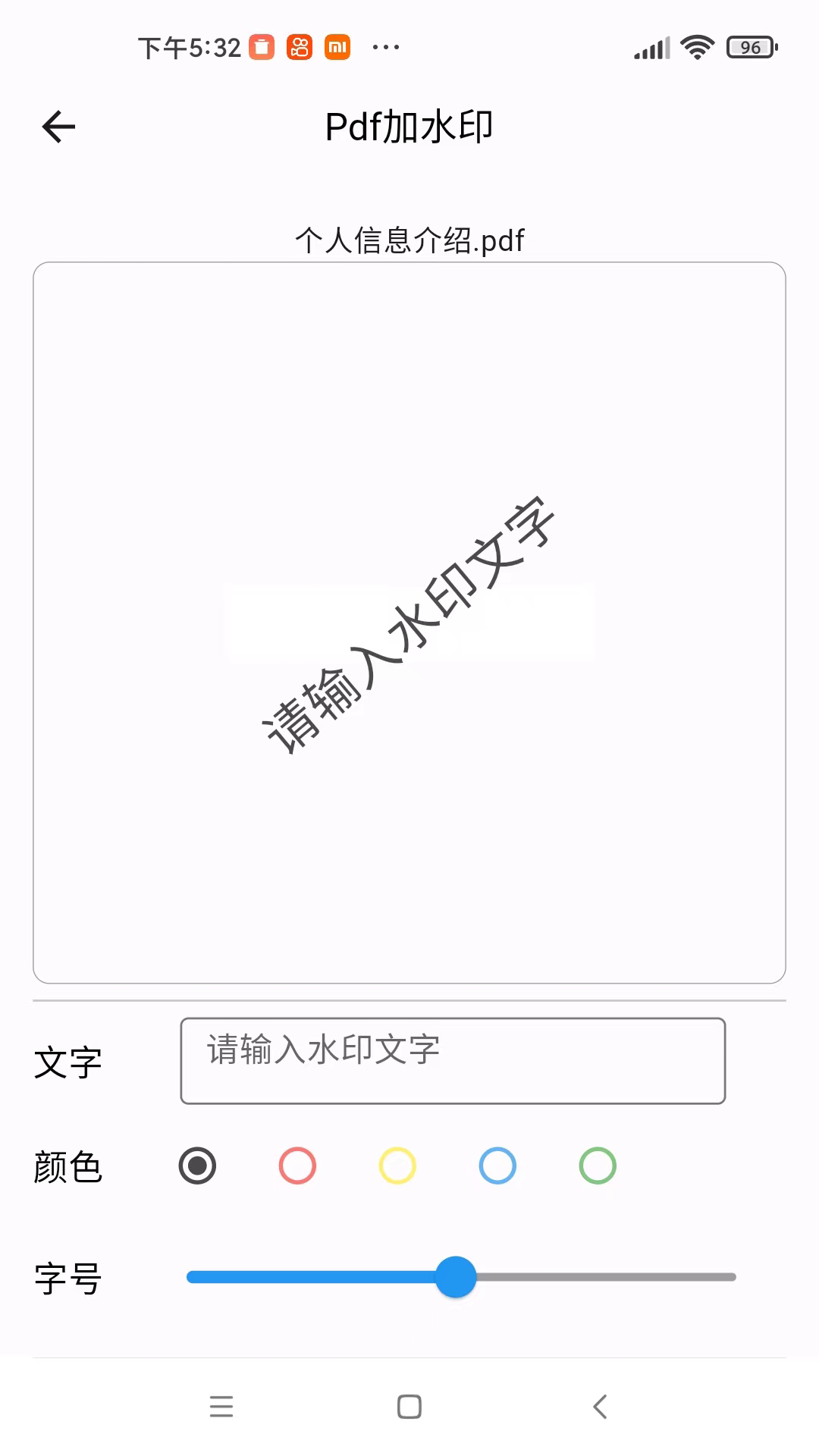
Task: Go to the system home screen
Action: (x=409, y=1407)
